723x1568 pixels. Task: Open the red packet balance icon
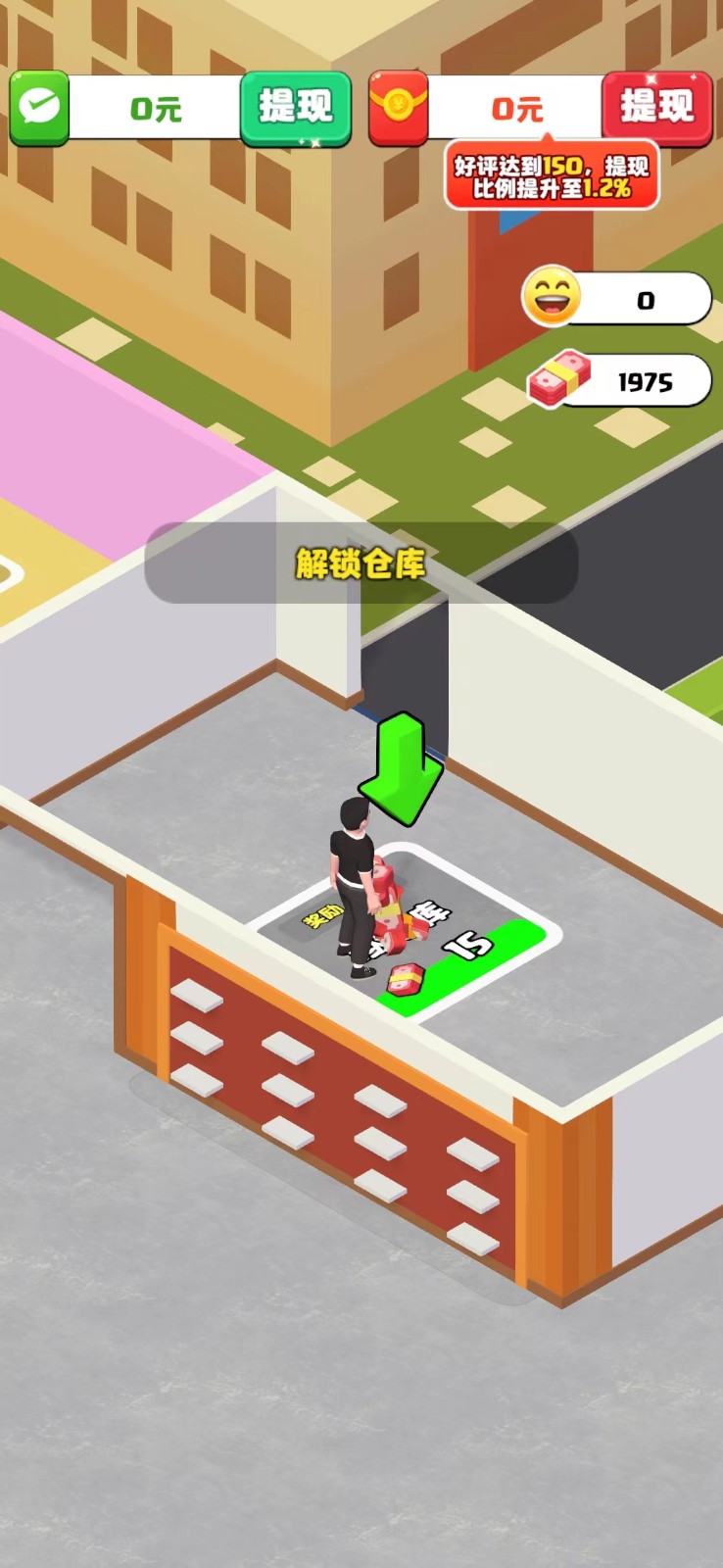click(398, 107)
